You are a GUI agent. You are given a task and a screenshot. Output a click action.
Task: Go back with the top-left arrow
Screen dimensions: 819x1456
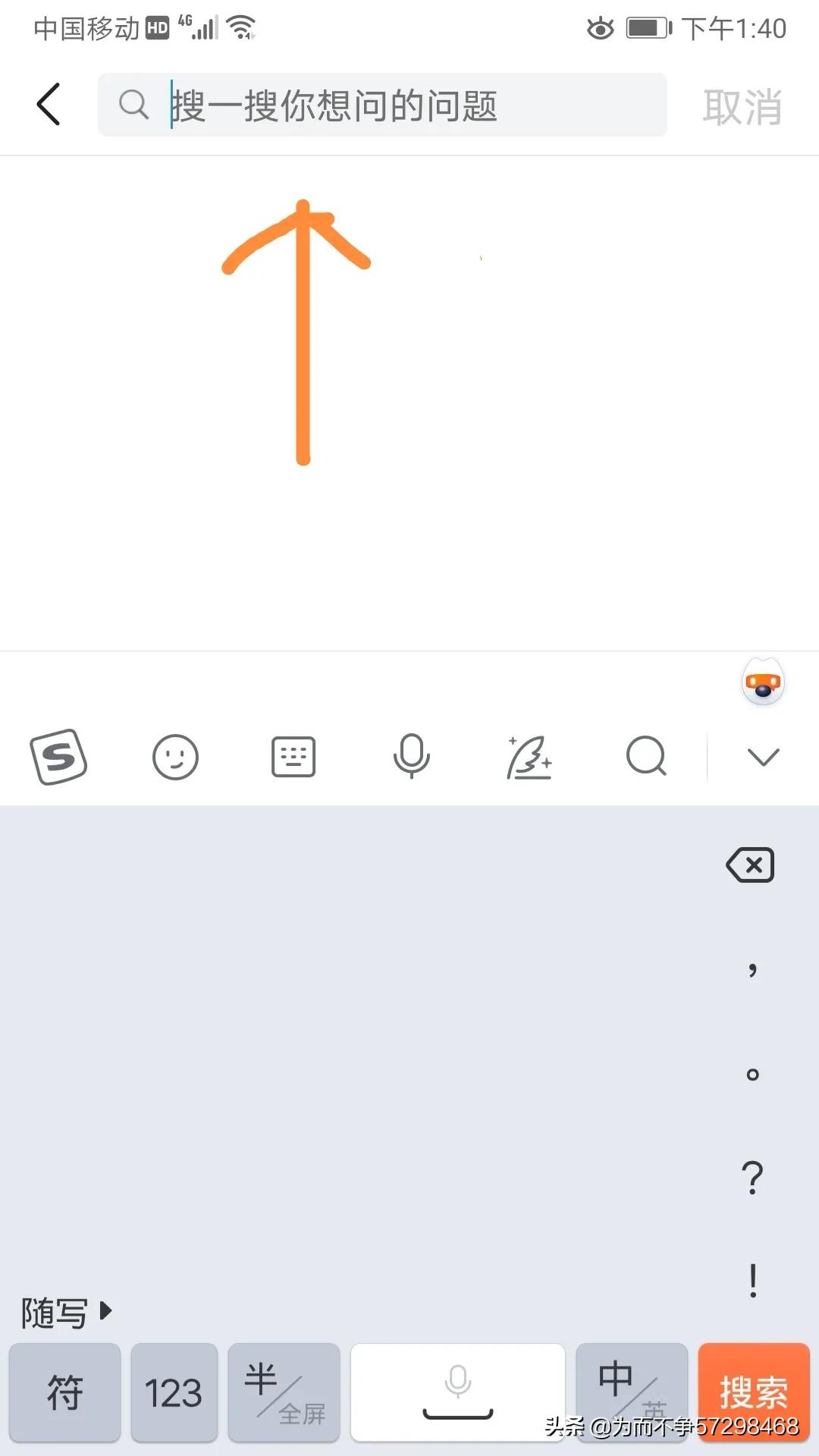pyautogui.click(x=49, y=105)
